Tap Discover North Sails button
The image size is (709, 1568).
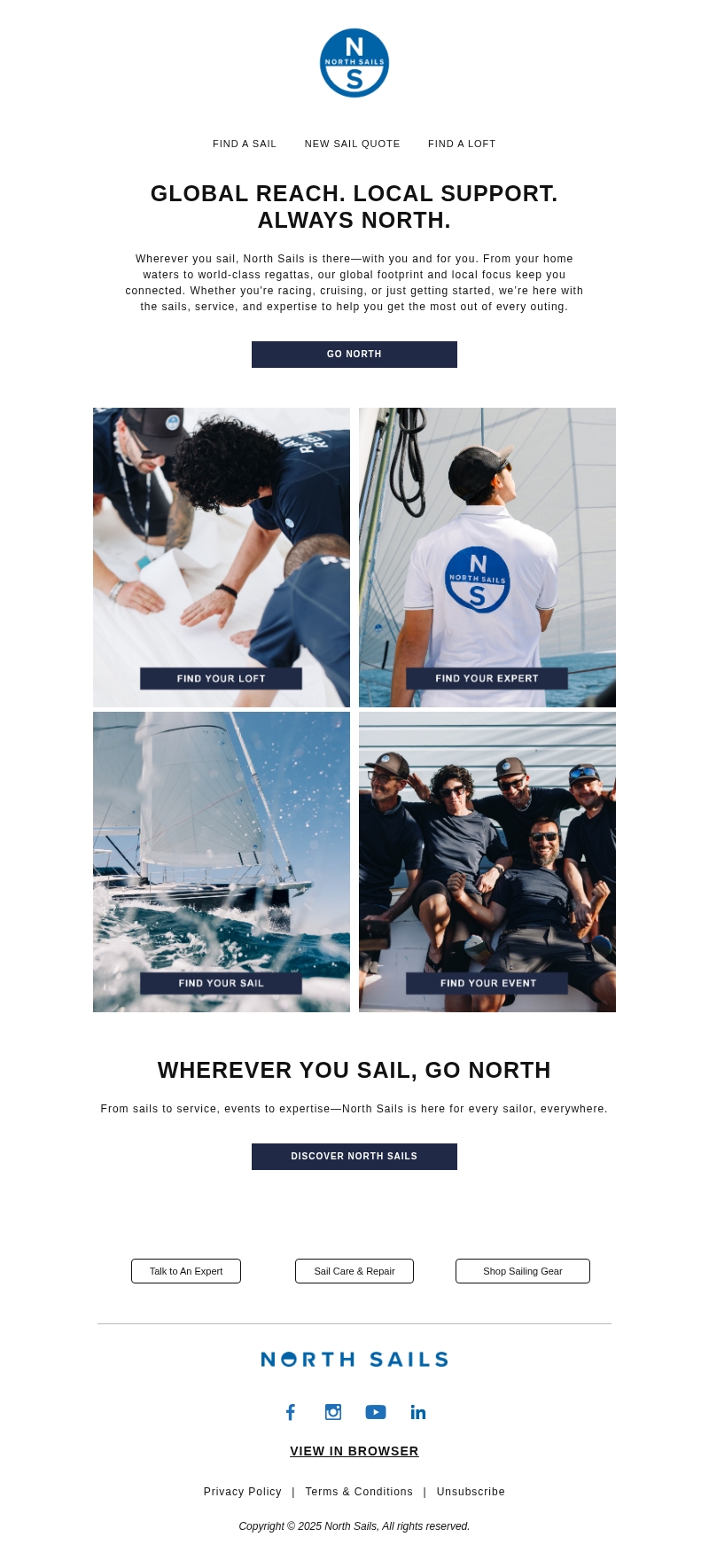coord(354,1157)
